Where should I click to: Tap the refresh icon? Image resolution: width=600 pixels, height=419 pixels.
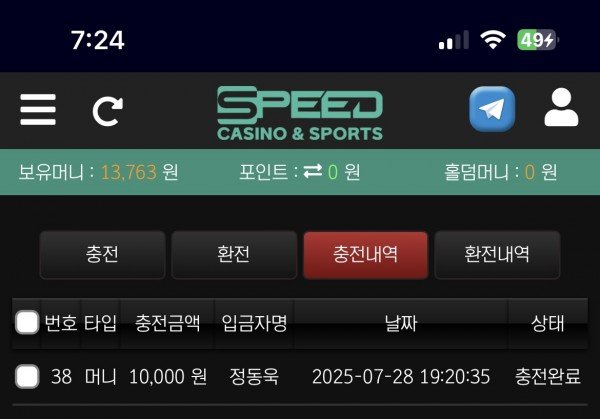pos(107,110)
